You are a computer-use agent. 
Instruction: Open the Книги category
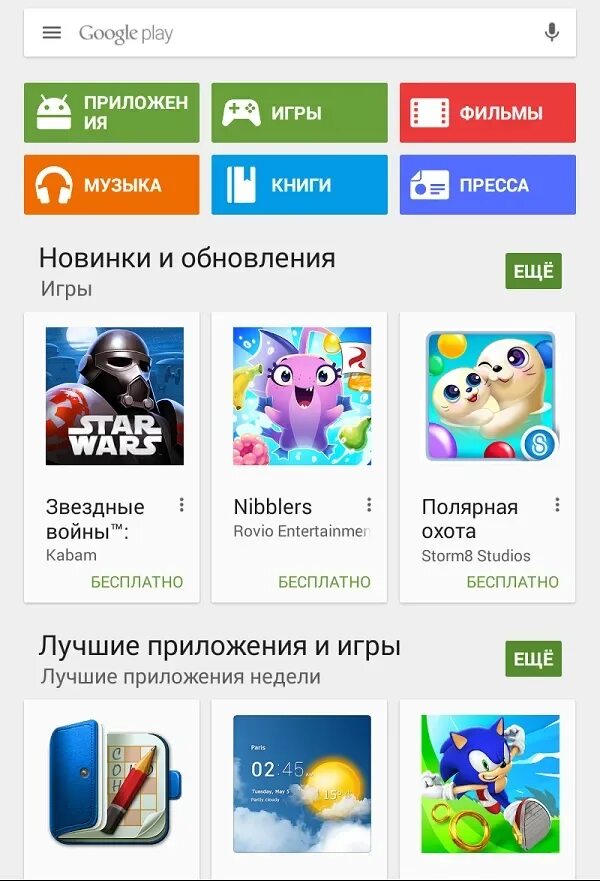[299, 185]
